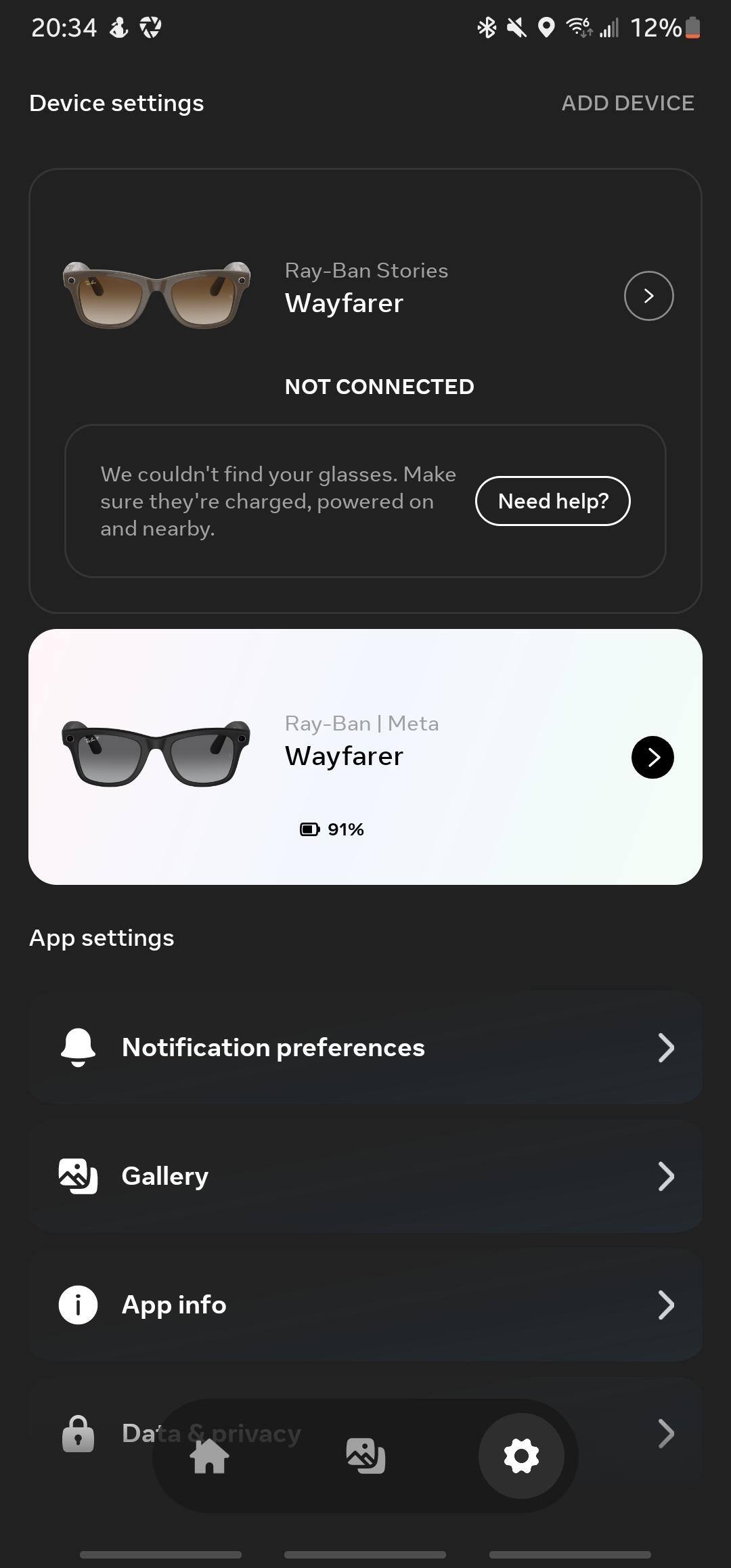Open the Gallery settings row
This screenshot has height=1568, width=731.
[x=365, y=1176]
